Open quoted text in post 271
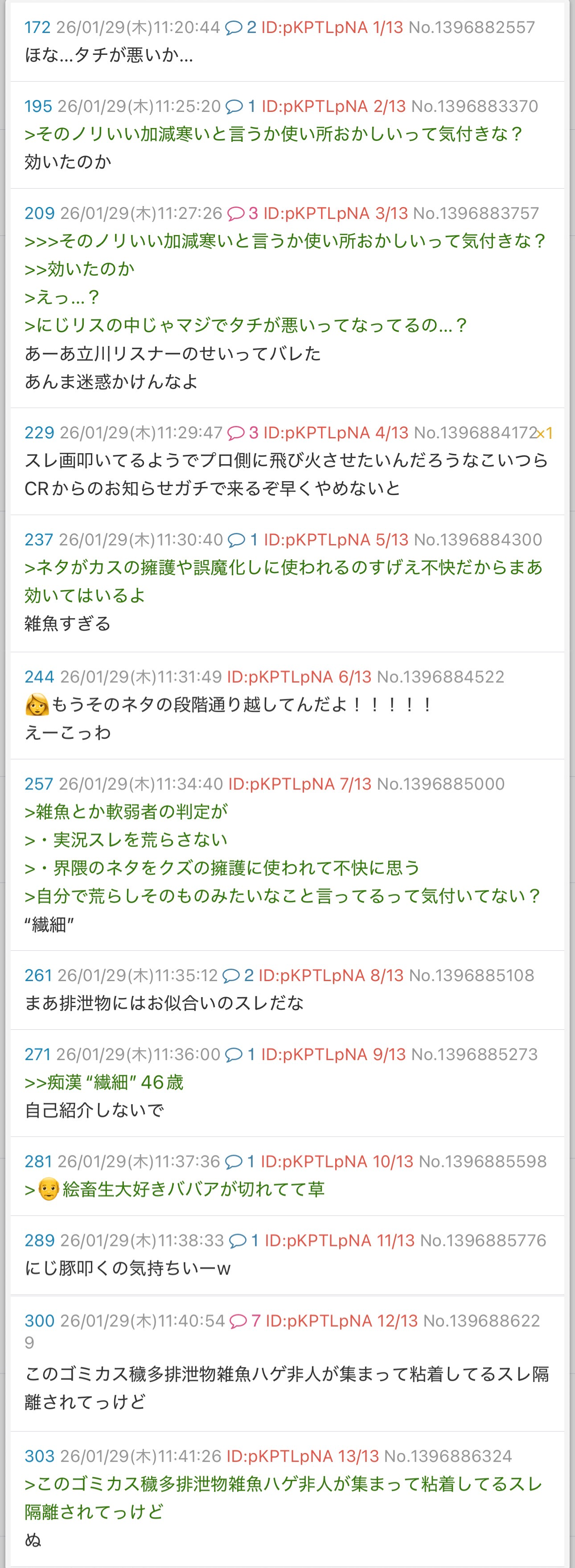Screen dimensions: 575x1568 coord(104,1082)
